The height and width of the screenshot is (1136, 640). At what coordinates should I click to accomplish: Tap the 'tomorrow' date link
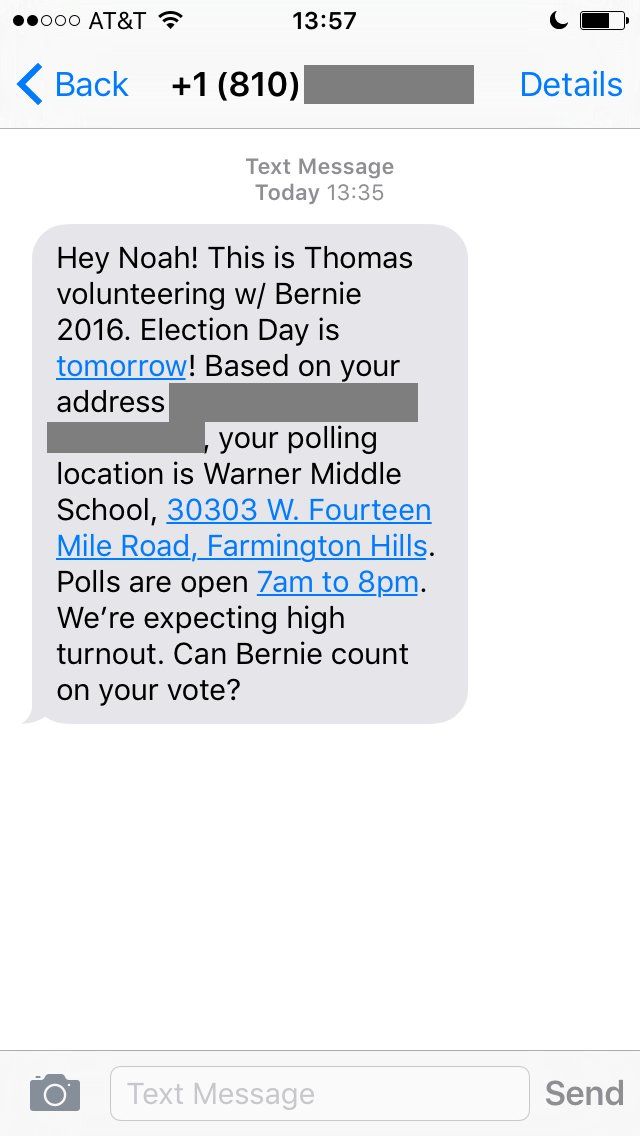pos(121,366)
